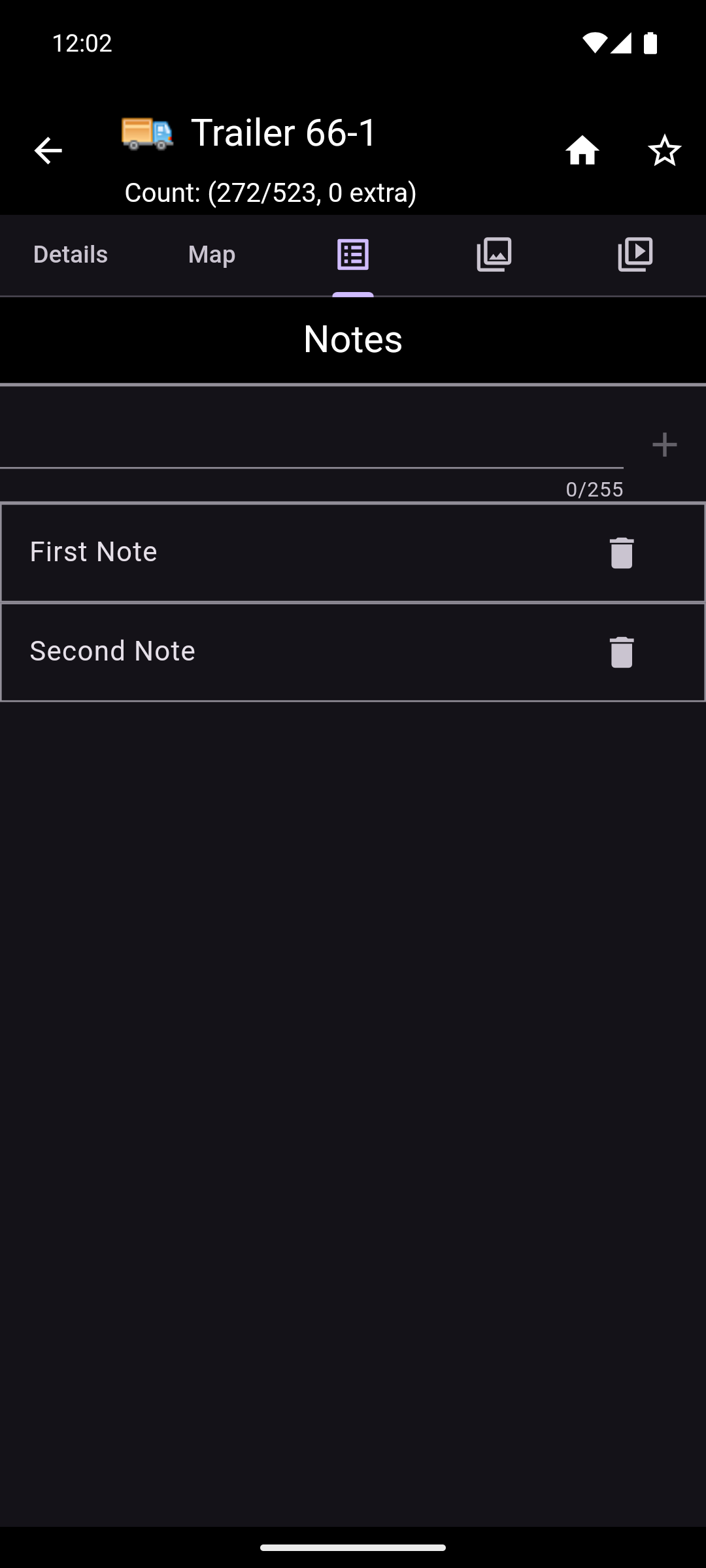Select the notes list tab

[x=353, y=255]
